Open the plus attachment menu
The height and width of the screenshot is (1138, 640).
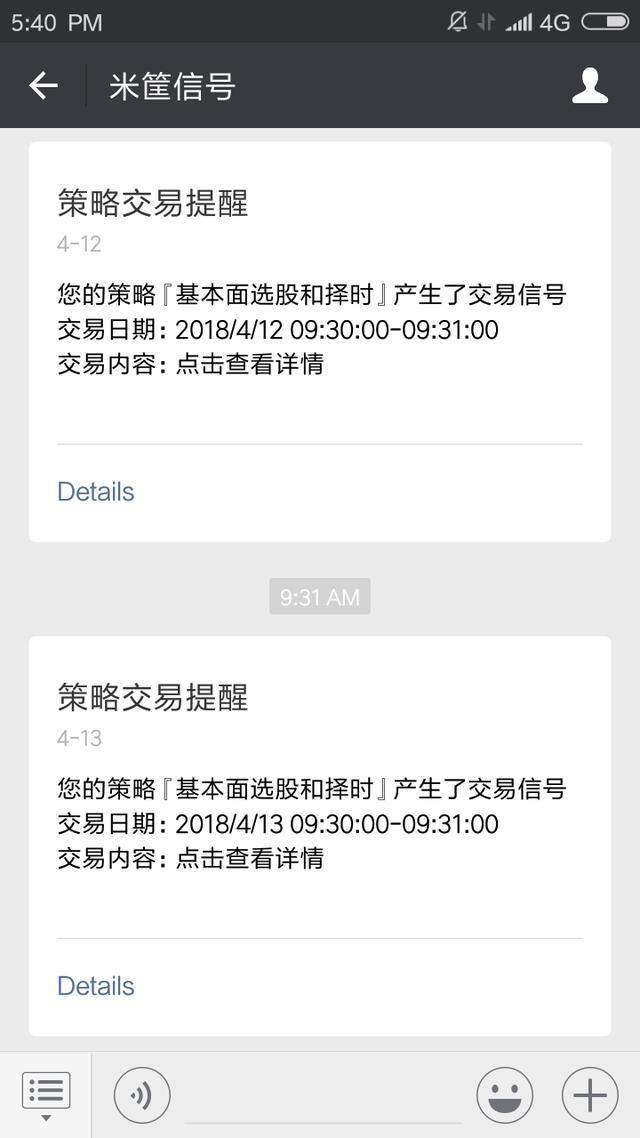(590, 1096)
